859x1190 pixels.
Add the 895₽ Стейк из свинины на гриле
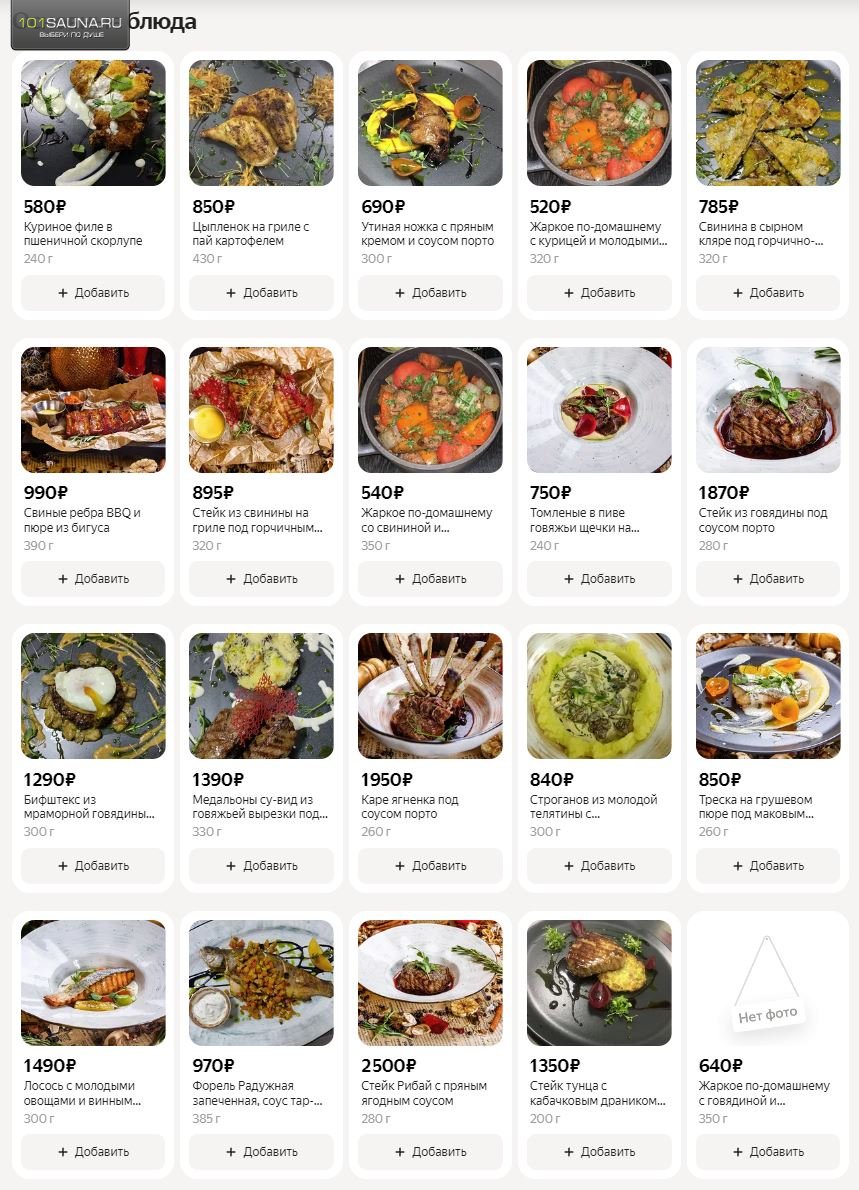(x=261, y=579)
